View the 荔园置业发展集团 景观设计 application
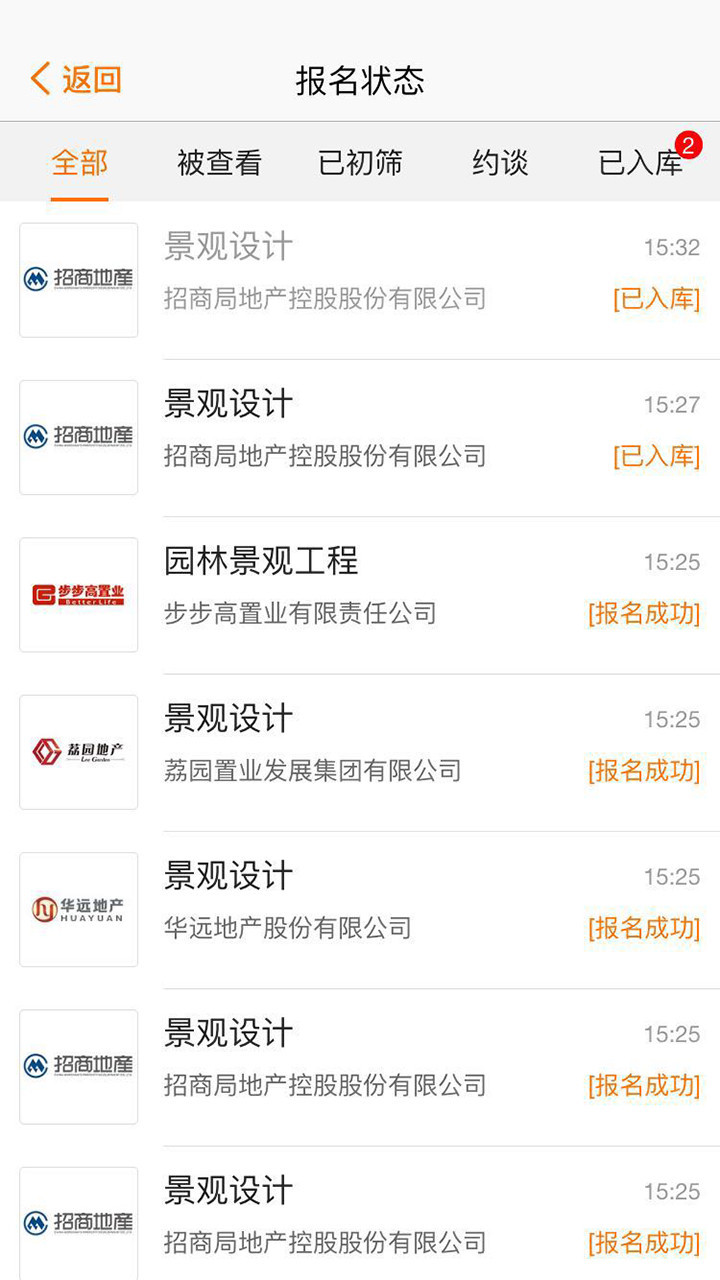 [x=400, y=744]
